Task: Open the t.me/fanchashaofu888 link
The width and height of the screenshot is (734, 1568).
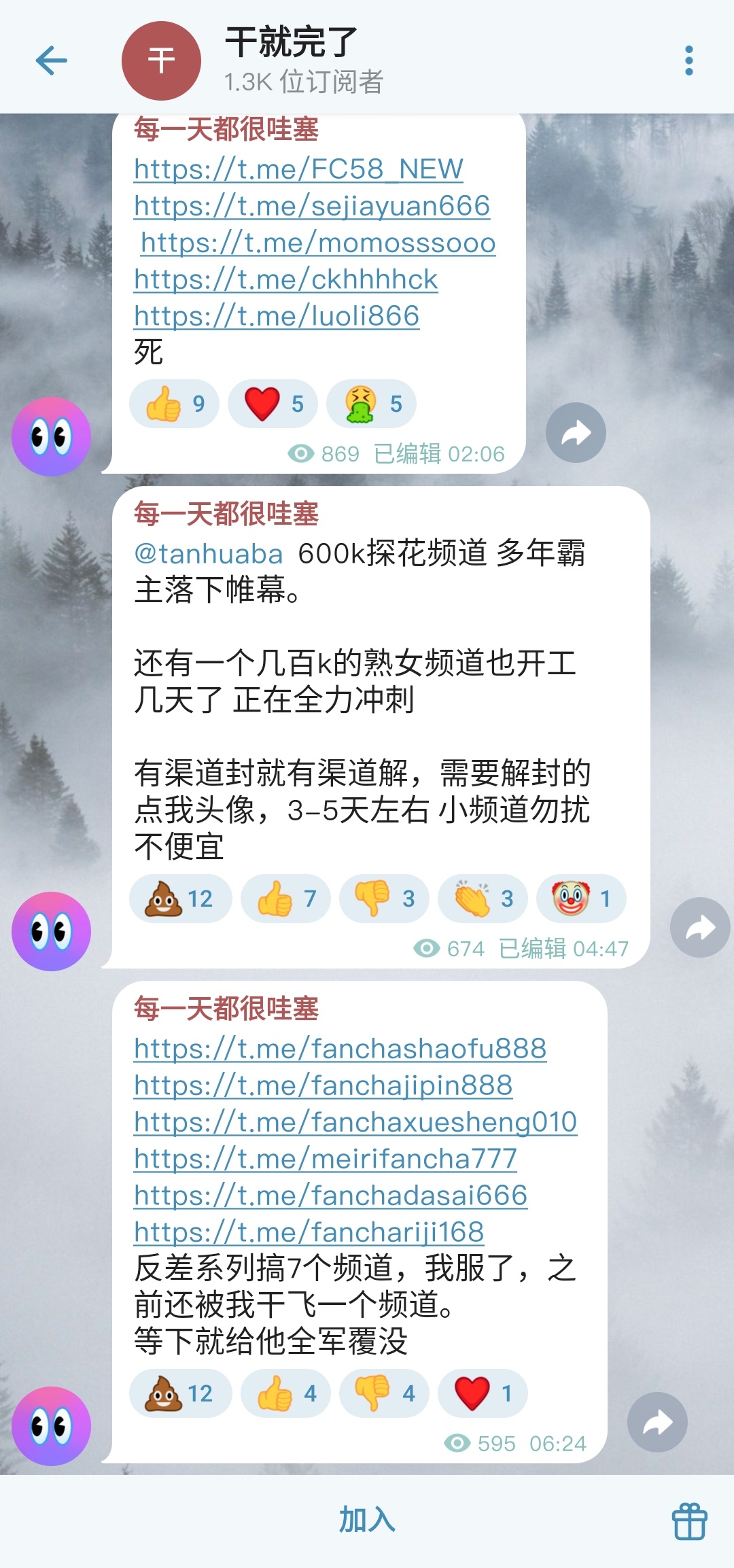Action: 340,1048
